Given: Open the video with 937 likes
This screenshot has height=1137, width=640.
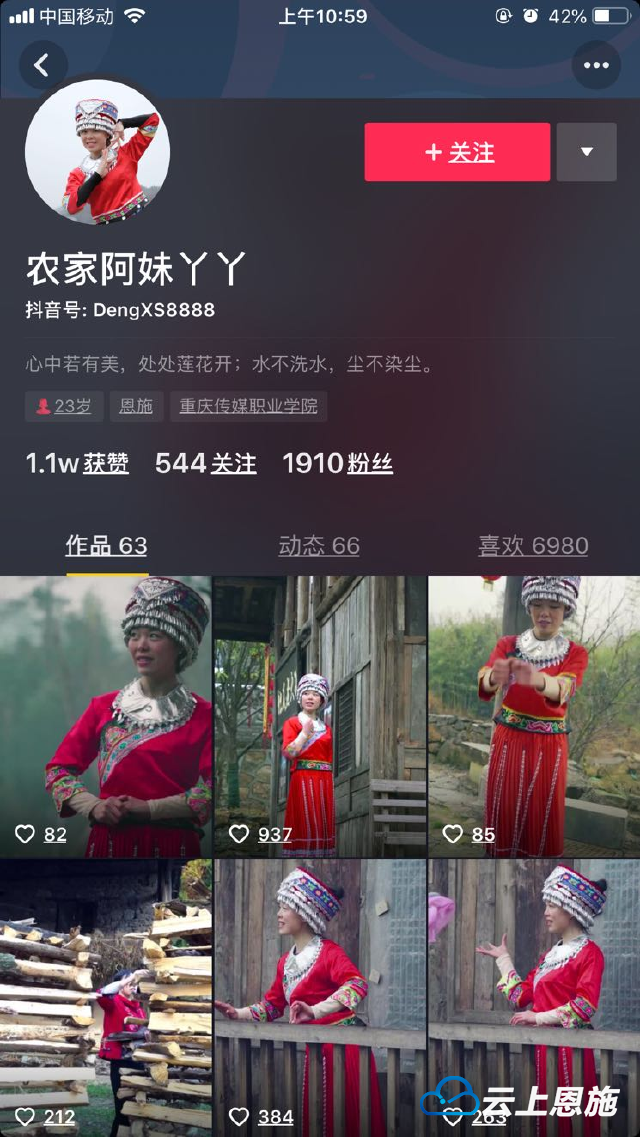Looking at the screenshot, I should click(319, 715).
